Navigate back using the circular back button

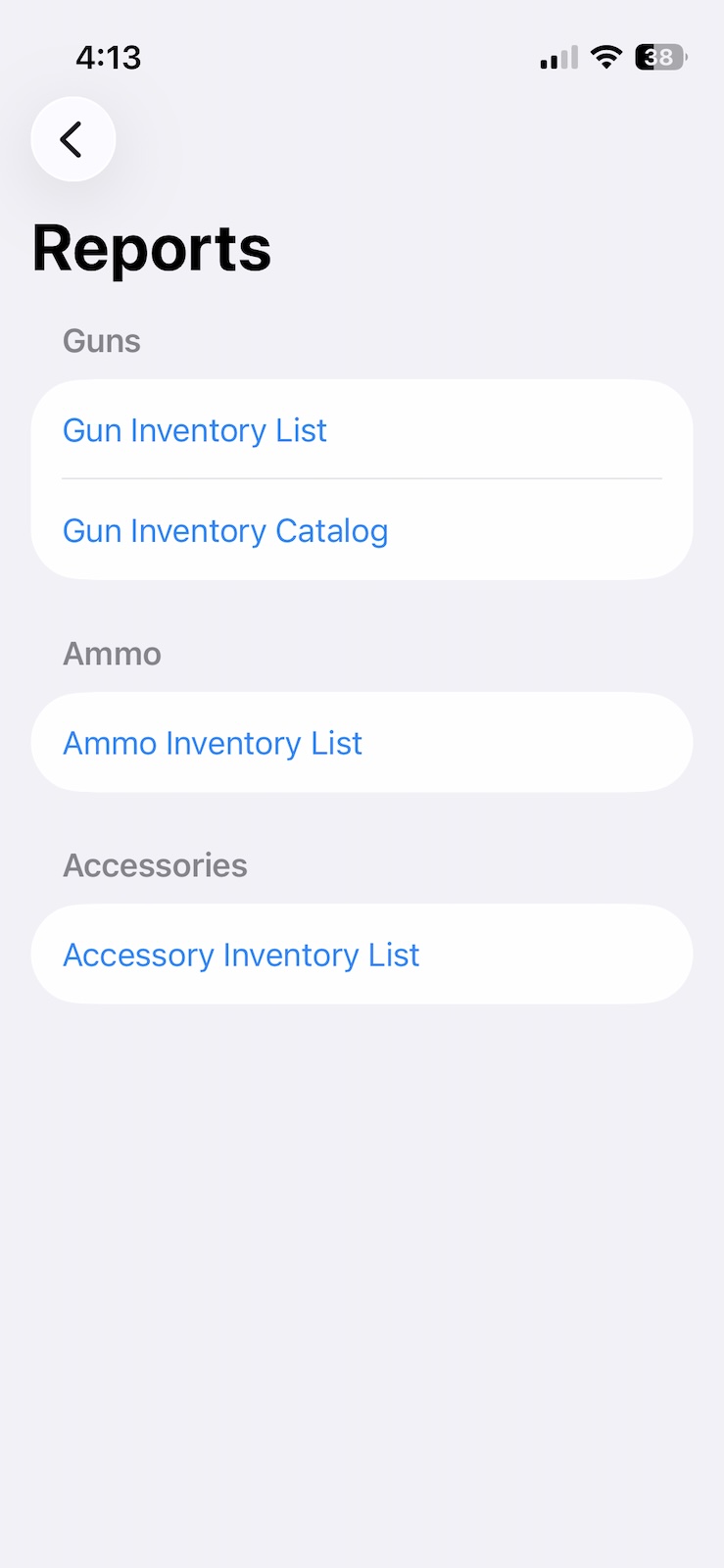coord(72,139)
